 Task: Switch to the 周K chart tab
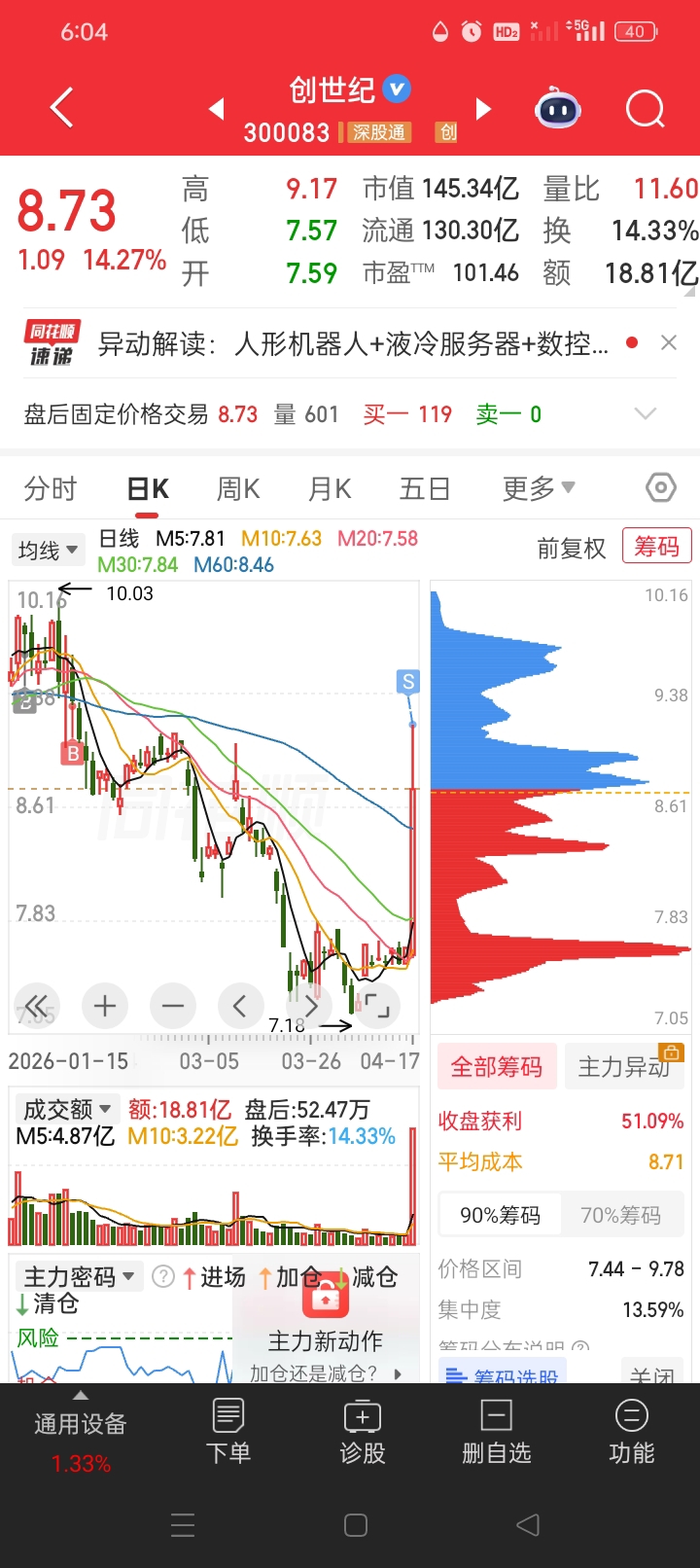pyautogui.click(x=238, y=488)
